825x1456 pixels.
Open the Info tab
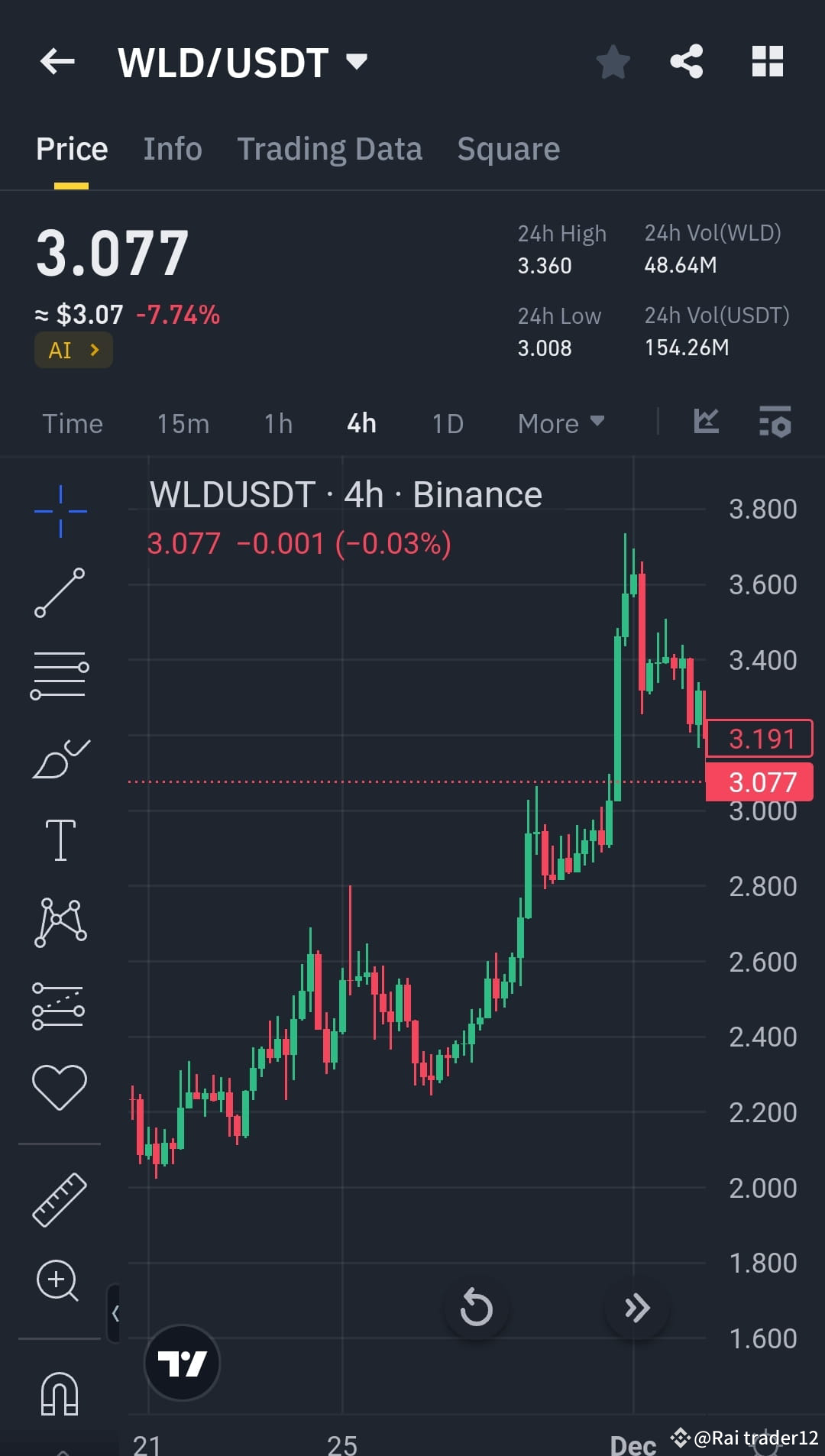172,148
